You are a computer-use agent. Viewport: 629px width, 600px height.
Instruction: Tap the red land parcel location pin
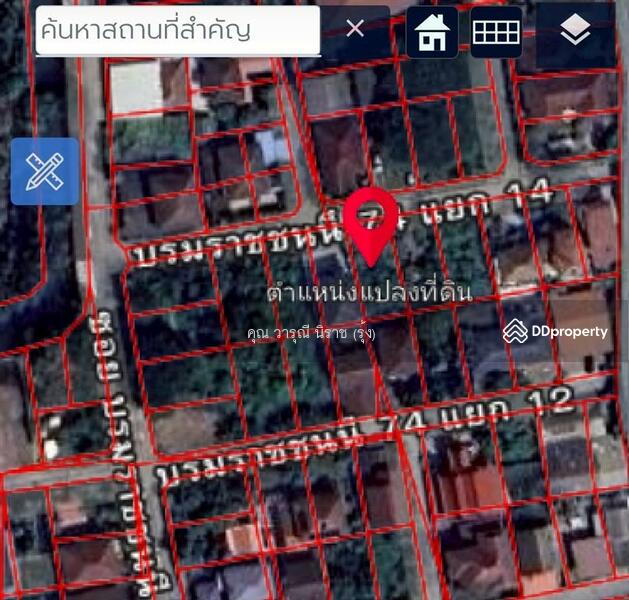[370, 222]
